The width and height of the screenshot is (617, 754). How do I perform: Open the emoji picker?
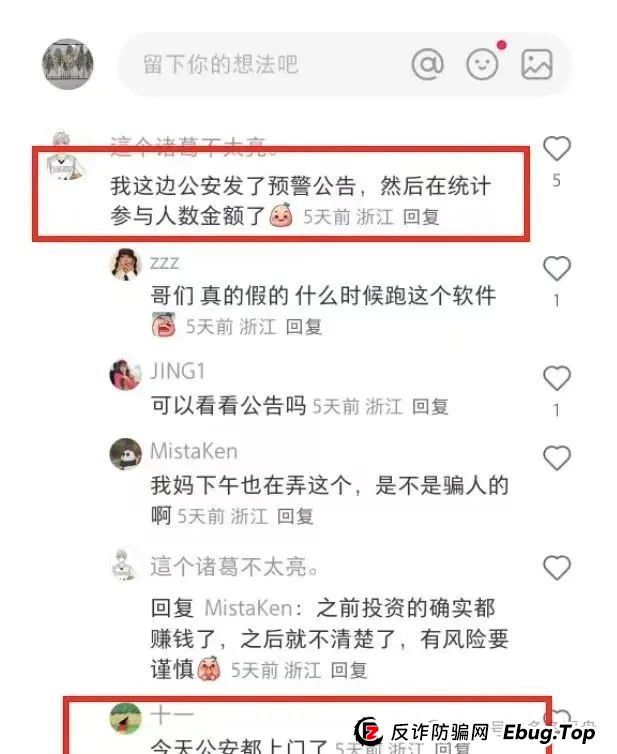482,65
